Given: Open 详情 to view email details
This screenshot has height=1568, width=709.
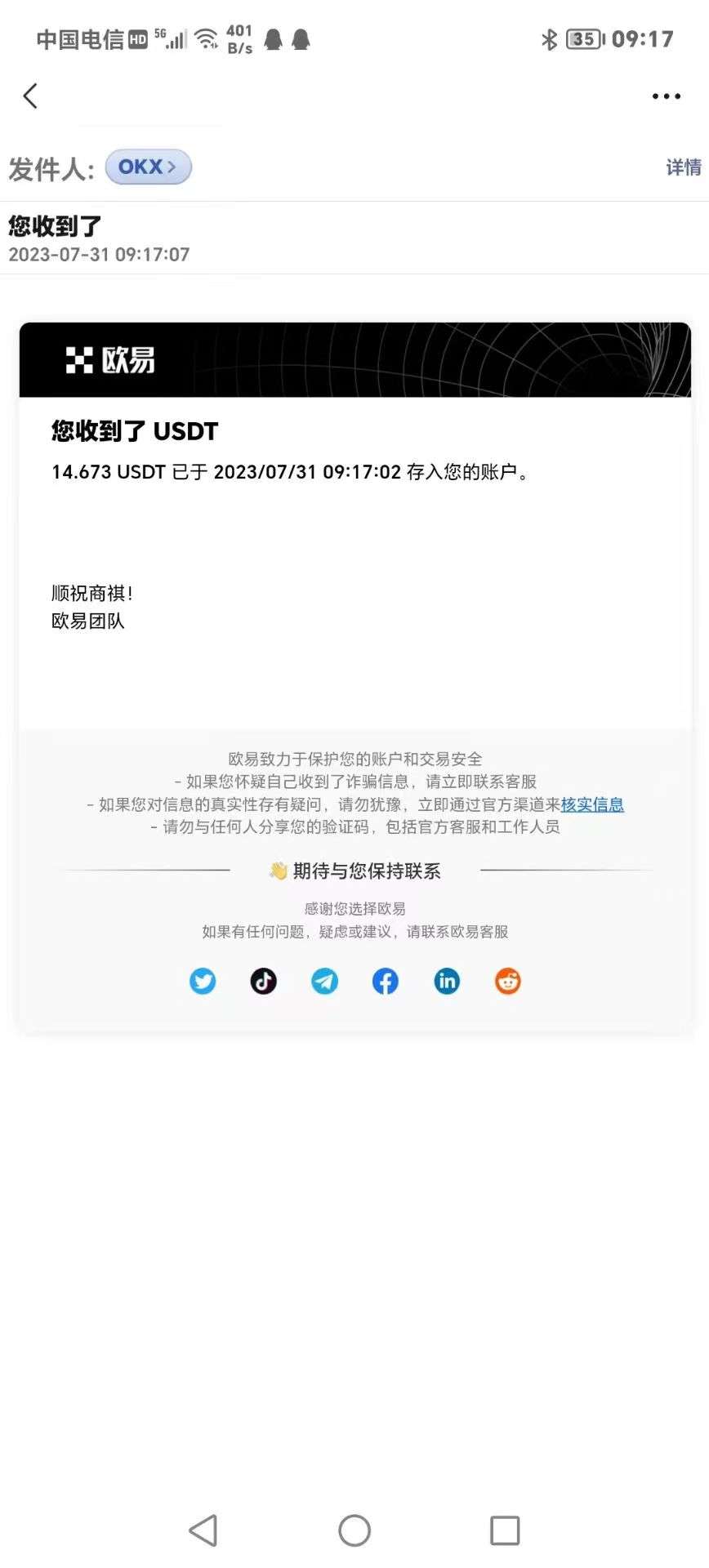Looking at the screenshot, I should 684,167.
